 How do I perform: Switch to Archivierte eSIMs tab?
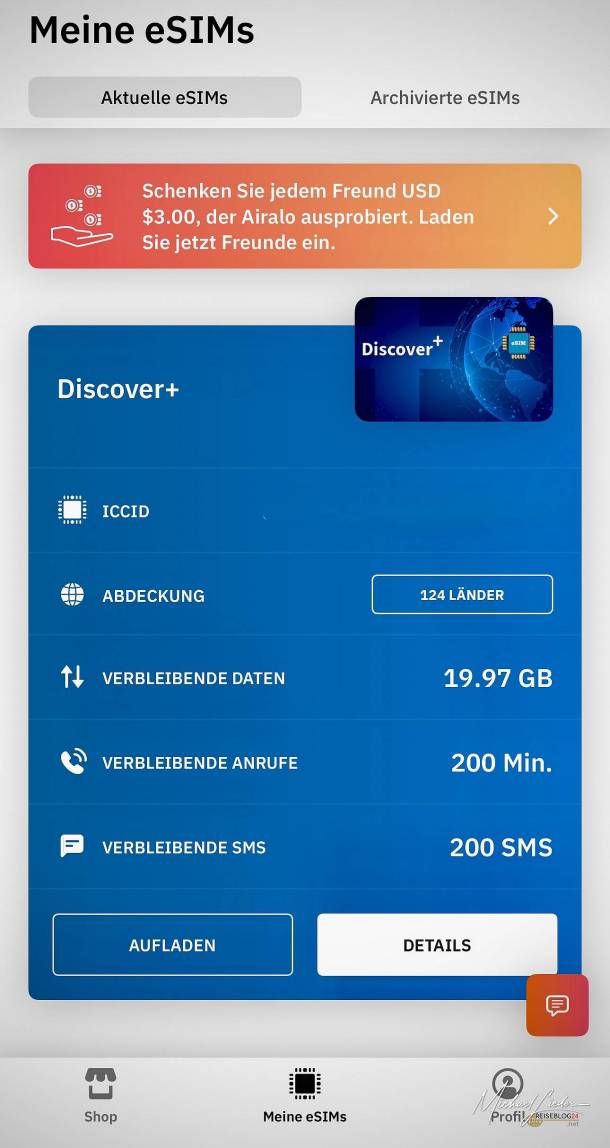point(445,97)
